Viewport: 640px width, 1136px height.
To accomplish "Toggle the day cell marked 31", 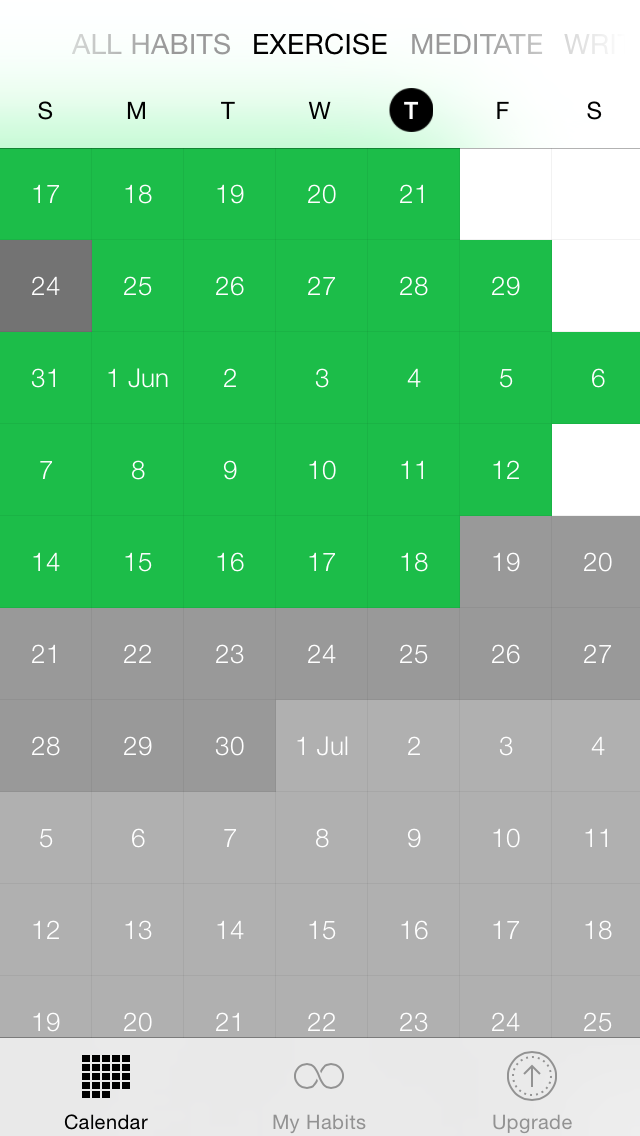I will pyautogui.click(x=45, y=378).
